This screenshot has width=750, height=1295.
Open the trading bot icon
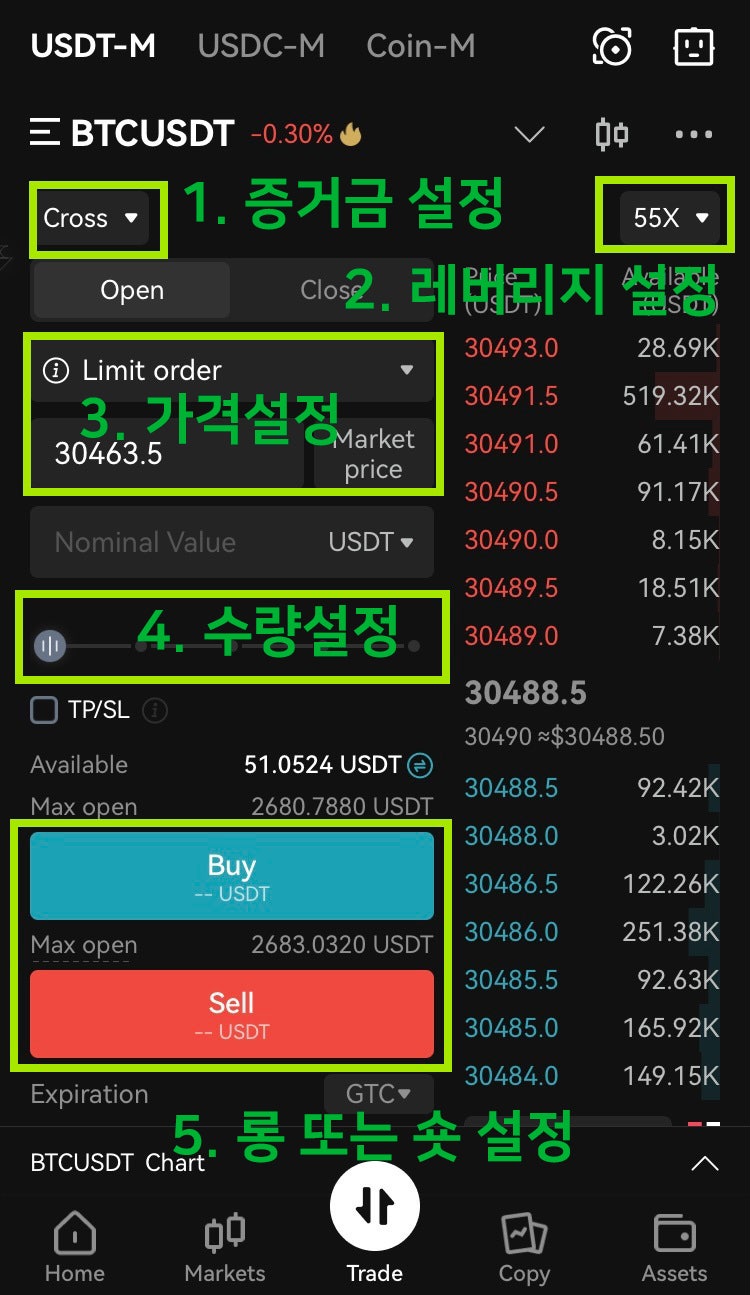(x=693, y=46)
